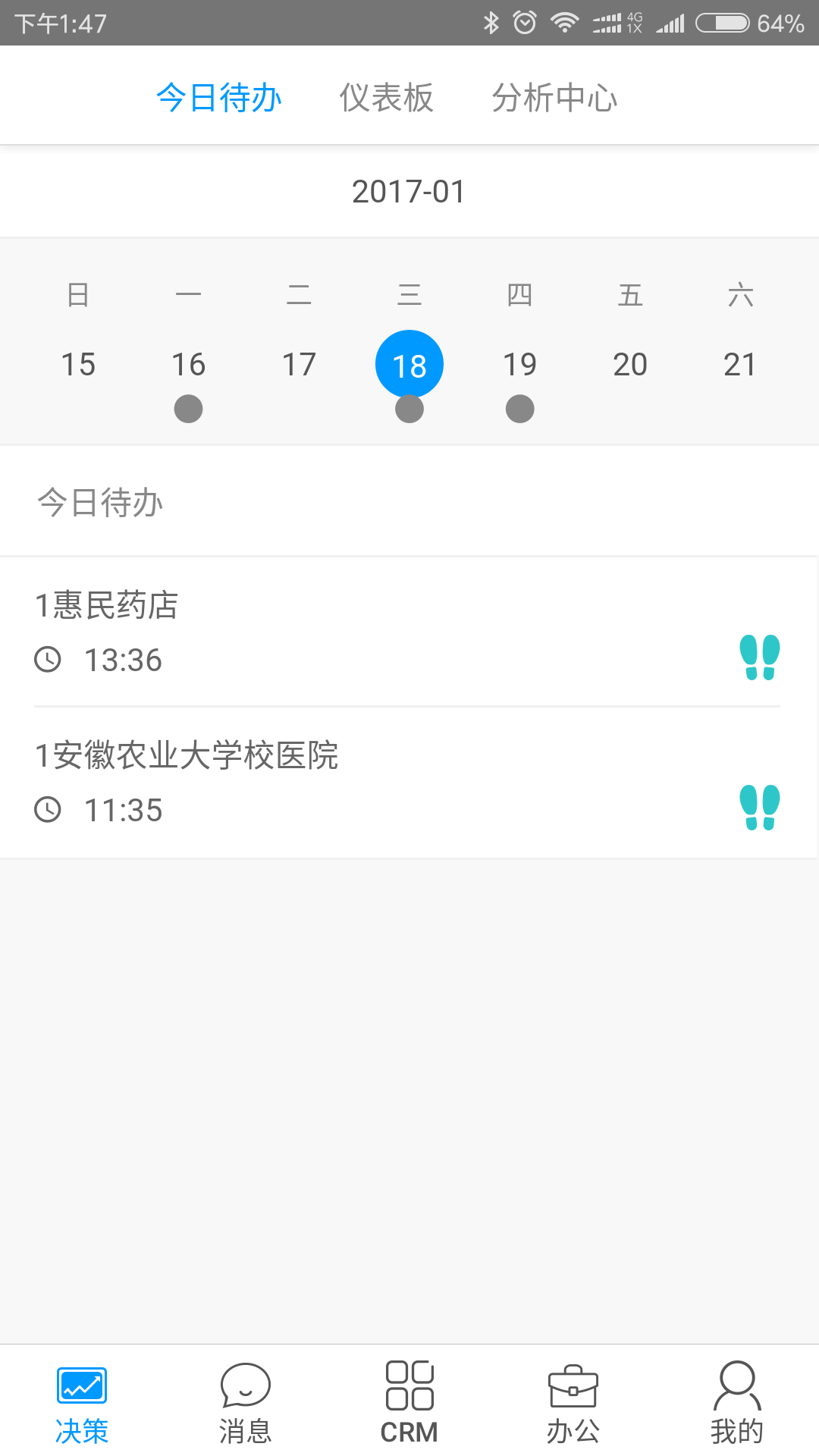
Task: Tap the highlighted date 18
Action: pyautogui.click(x=409, y=365)
